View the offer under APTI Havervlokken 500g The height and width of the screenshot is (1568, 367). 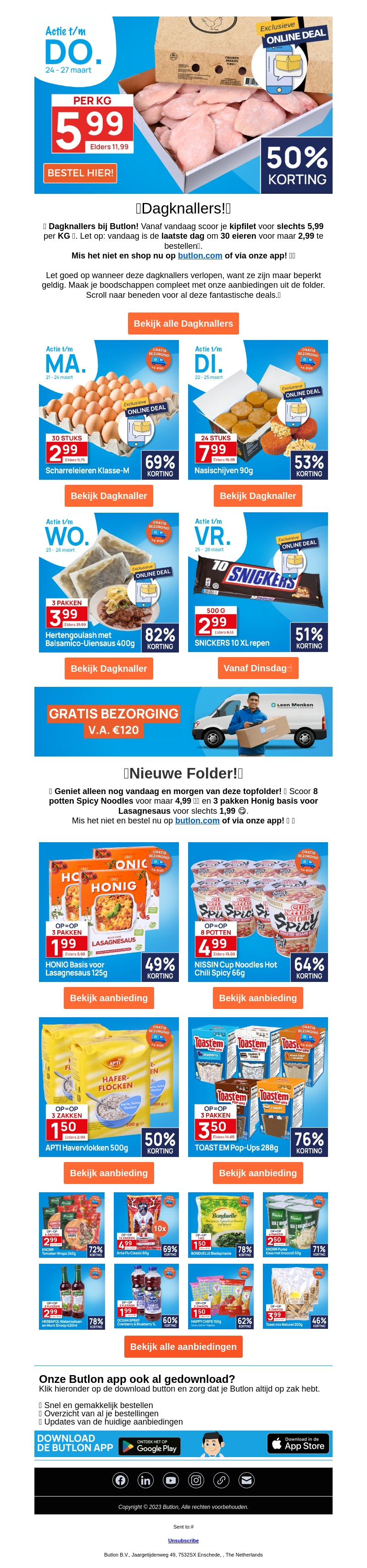click(109, 1173)
